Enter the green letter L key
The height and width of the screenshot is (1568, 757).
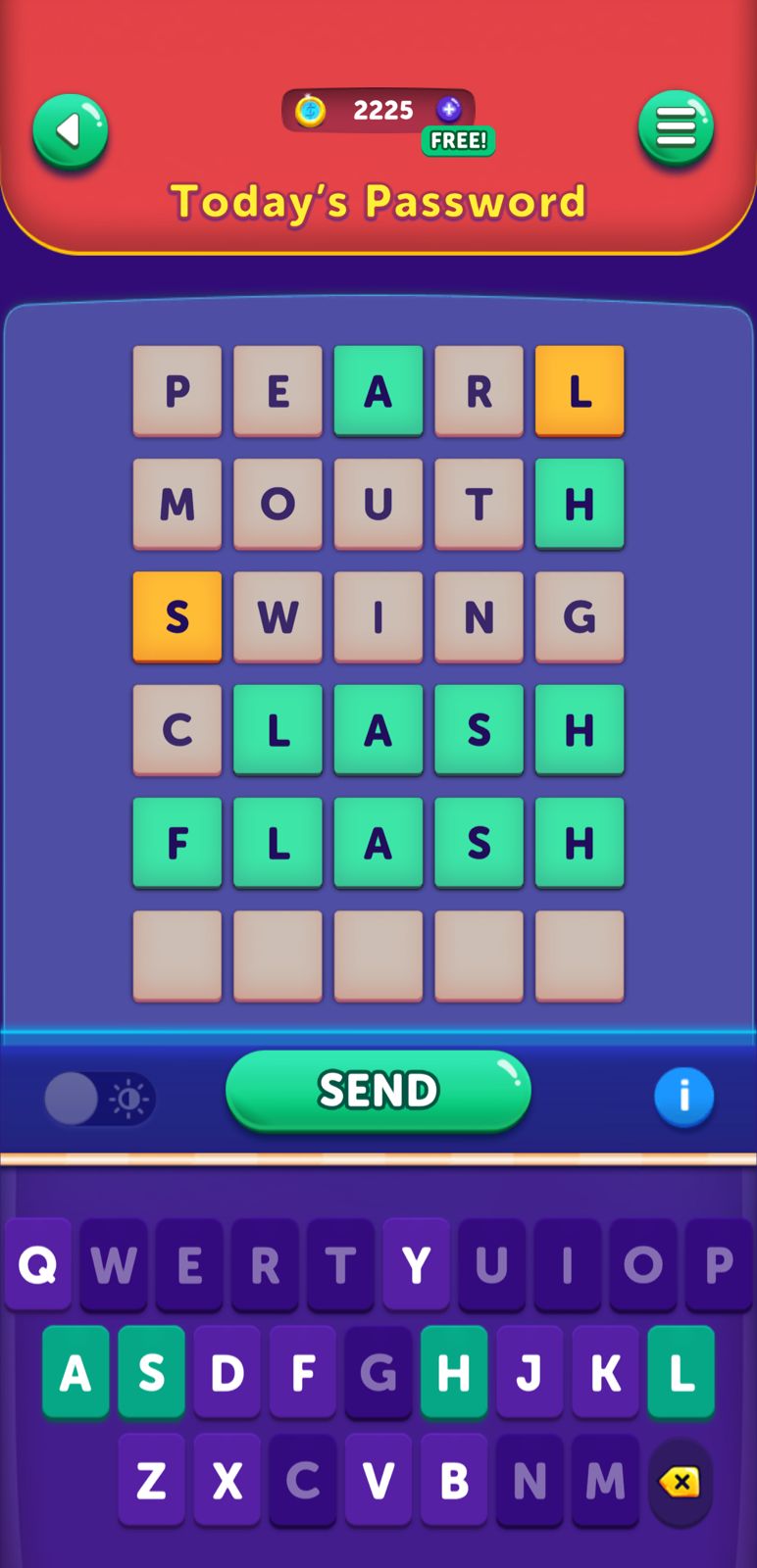click(681, 1373)
